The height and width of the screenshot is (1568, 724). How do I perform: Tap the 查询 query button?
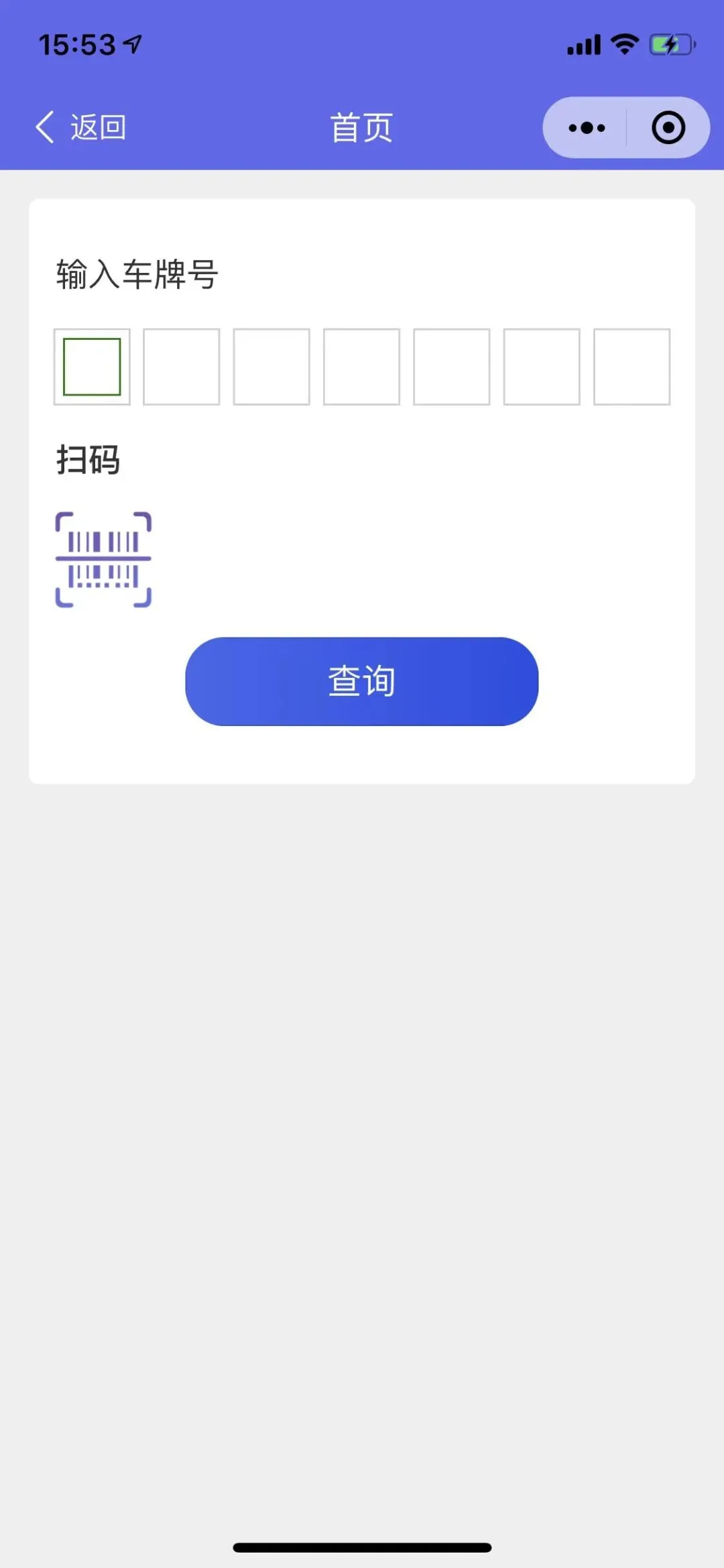pos(362,681)
